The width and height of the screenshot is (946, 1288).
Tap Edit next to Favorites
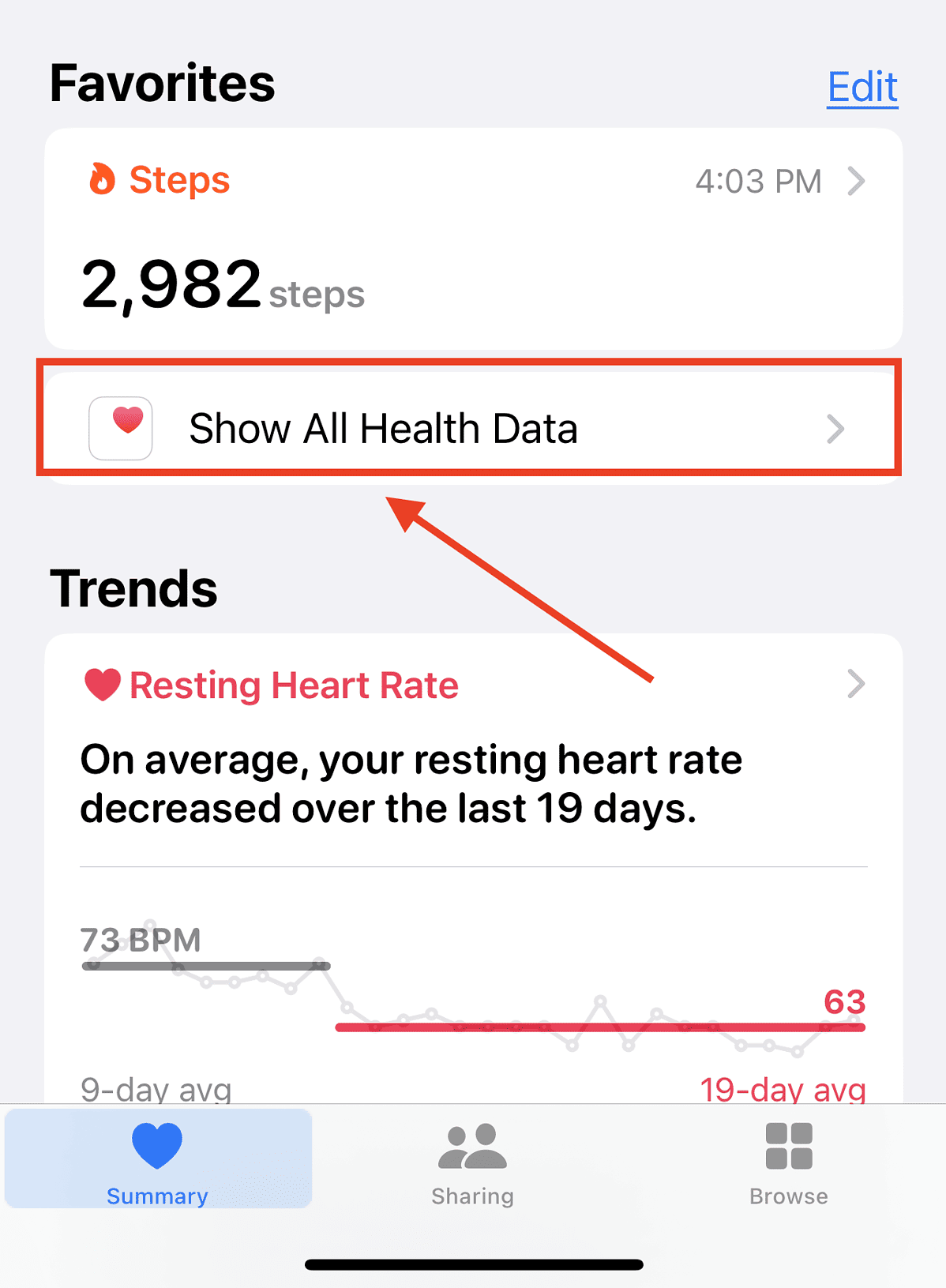[862, 87]
